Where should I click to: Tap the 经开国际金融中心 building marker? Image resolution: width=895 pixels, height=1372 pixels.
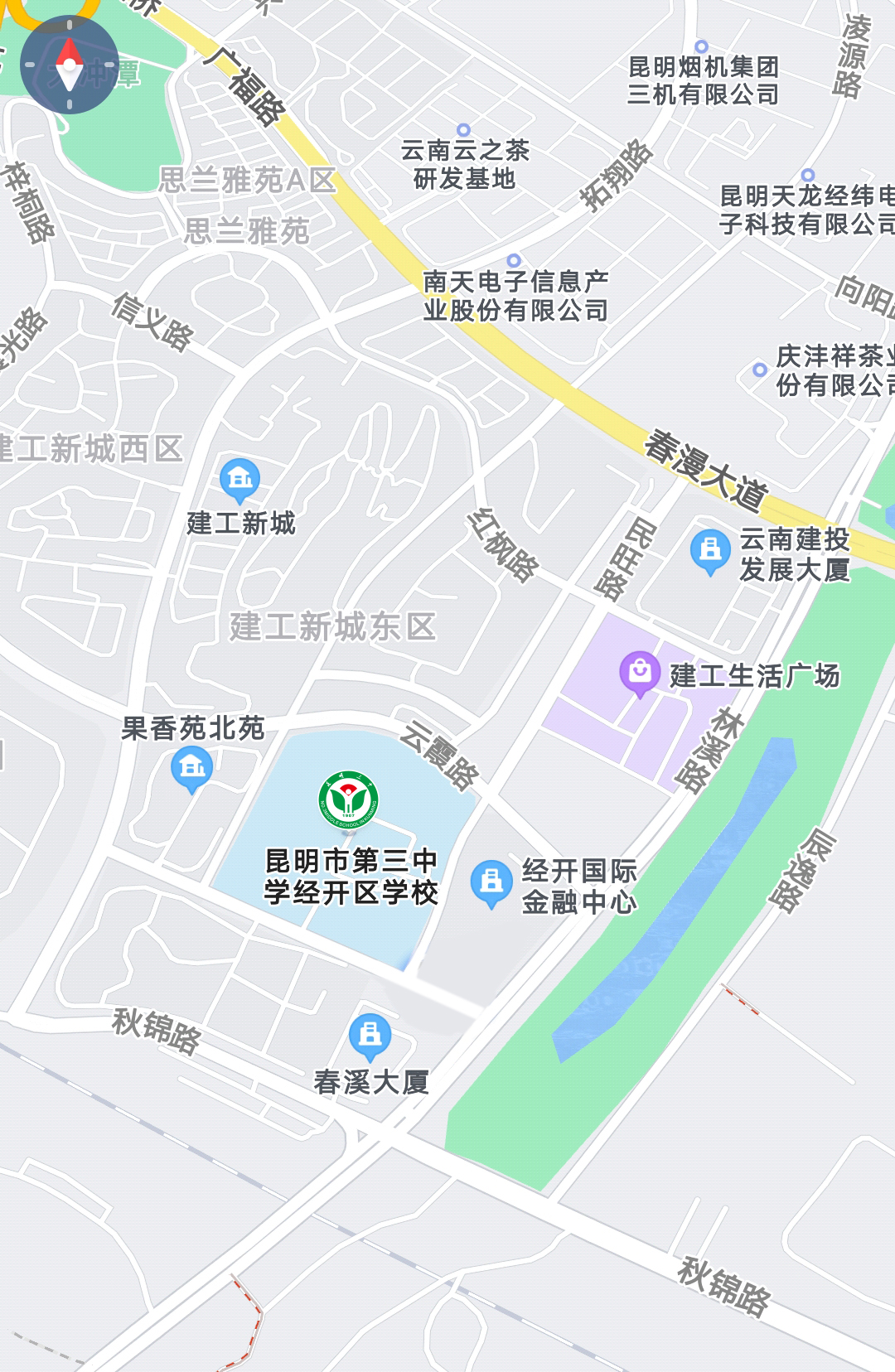tap(491, 882)
